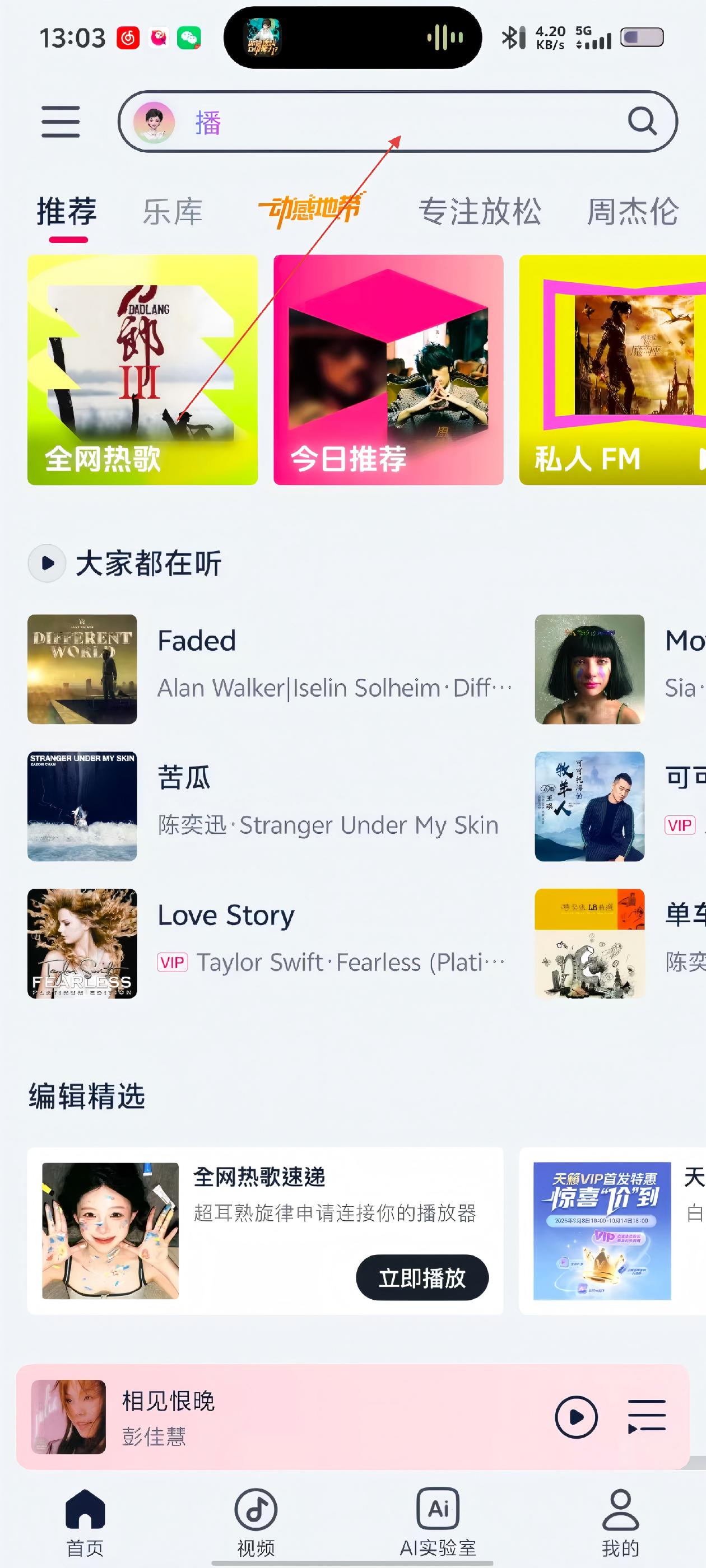Switch to the 专注放松 tab
This screenshot has width=706, height=1568.
point(480,212)
